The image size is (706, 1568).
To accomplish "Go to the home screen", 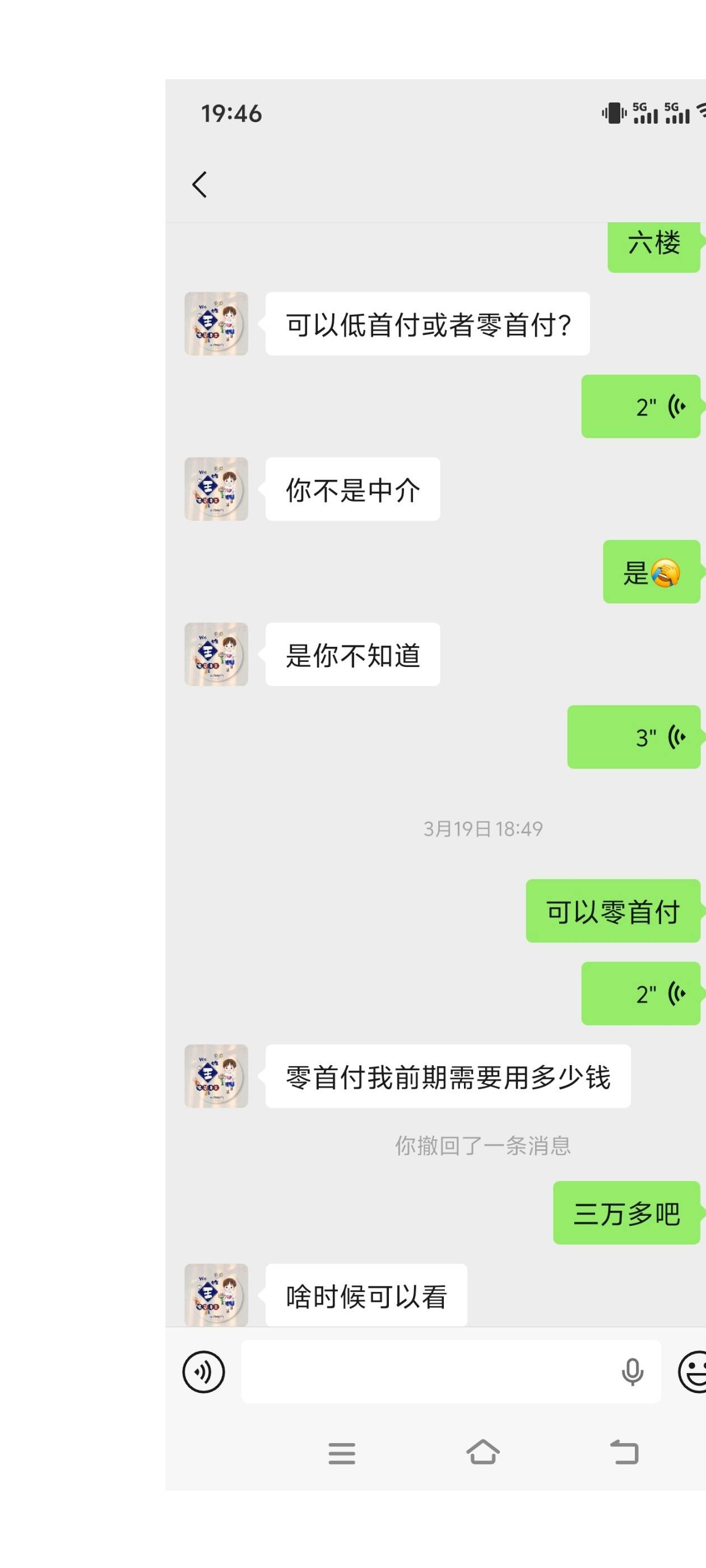I will tap(483, 1452).
